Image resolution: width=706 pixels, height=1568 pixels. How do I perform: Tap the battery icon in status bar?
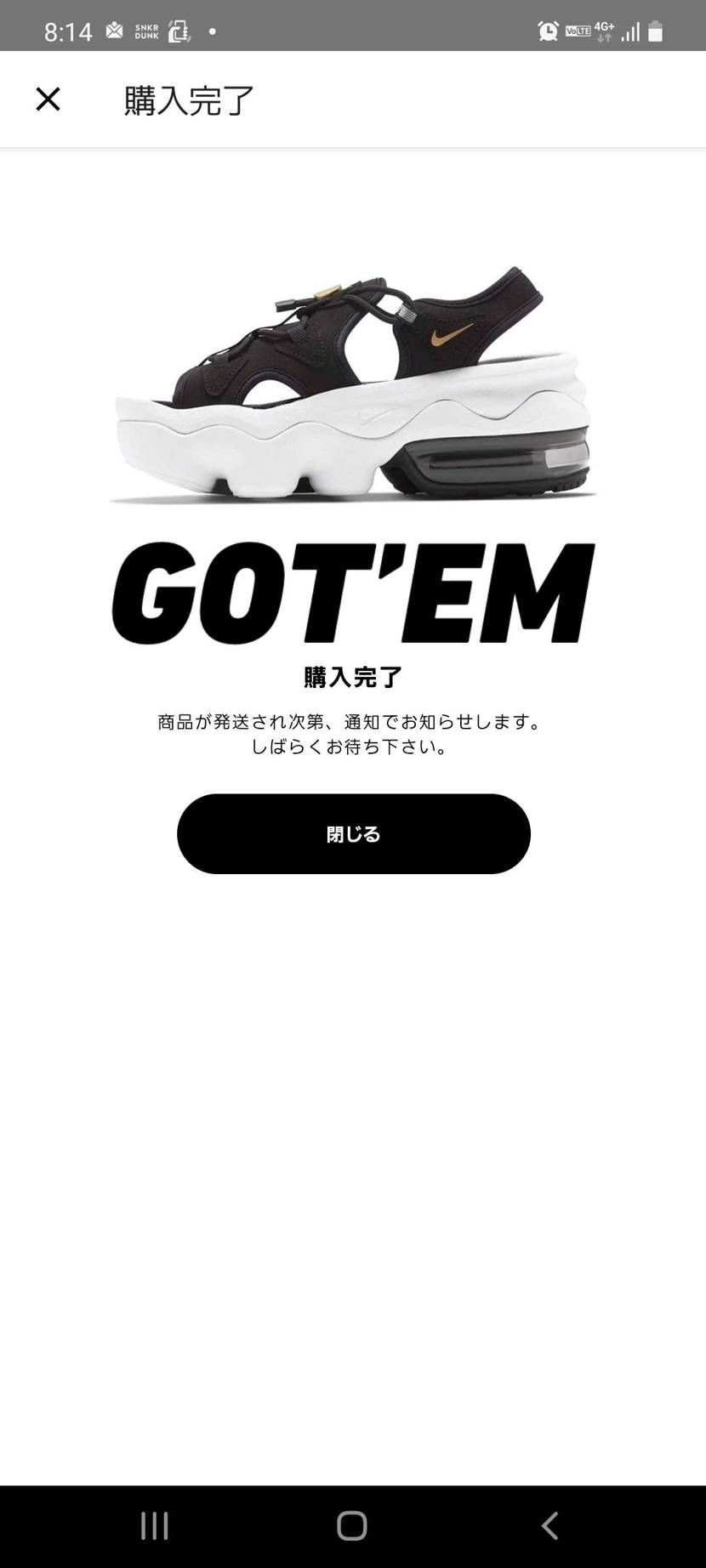point(657,31)
